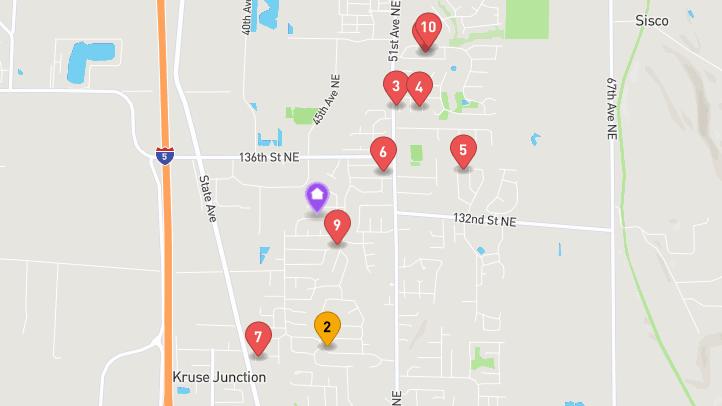Image resolution: width=722 pixels, height=406 pixels.
Task: Tap the orange pin numbered 2
Action: pyautogui.click(x=327, y=327)
